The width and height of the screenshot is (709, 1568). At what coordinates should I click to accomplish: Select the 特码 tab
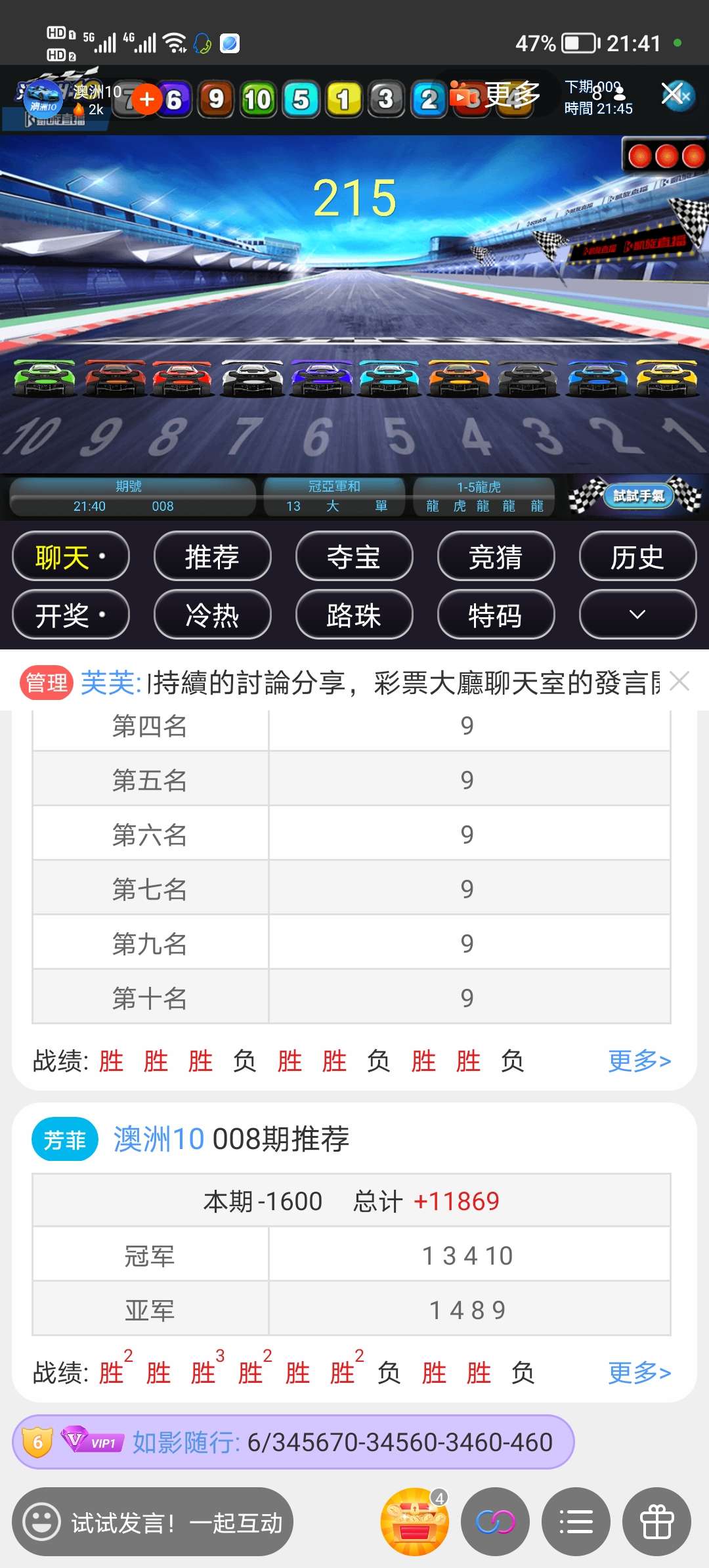[x=496, y=615]
